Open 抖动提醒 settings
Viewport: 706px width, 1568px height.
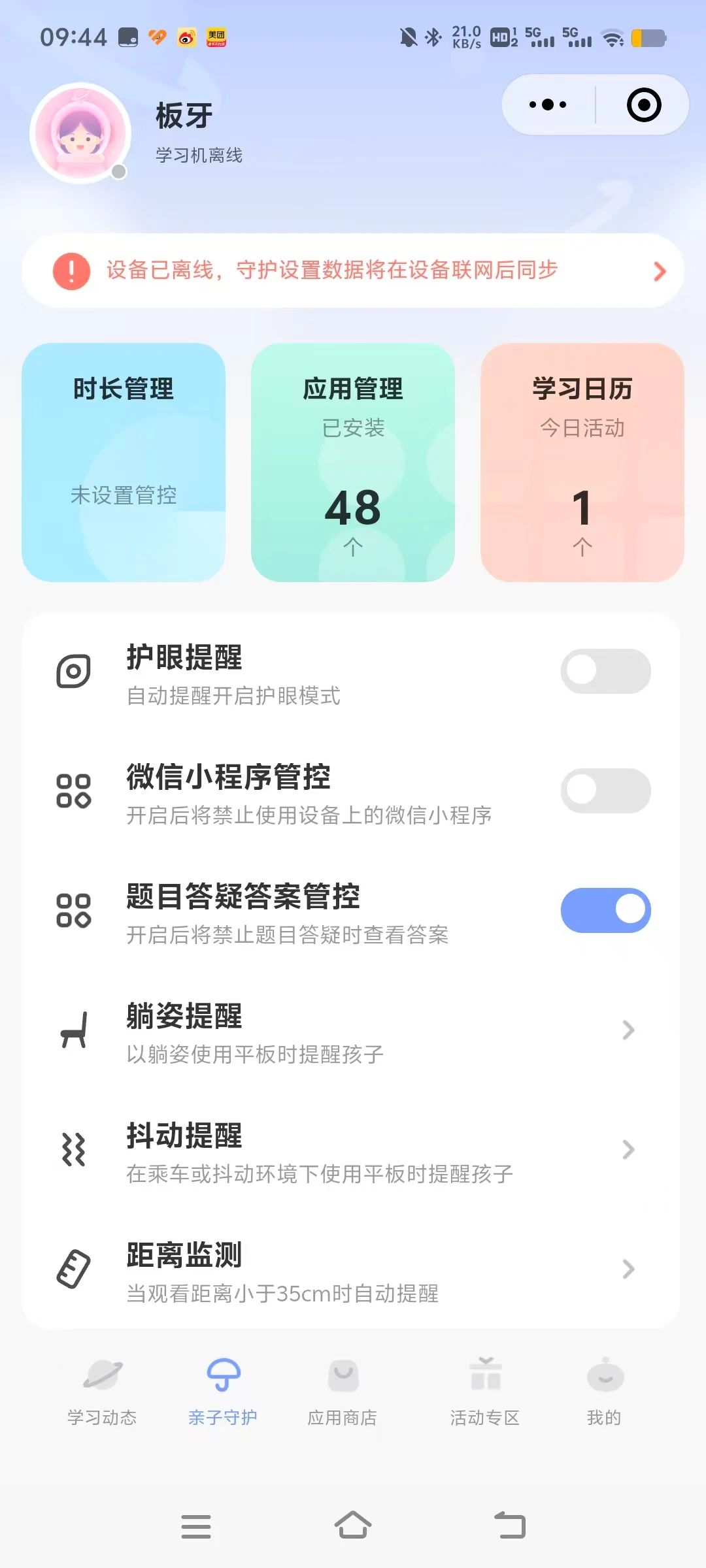(x=353, y=1150)
